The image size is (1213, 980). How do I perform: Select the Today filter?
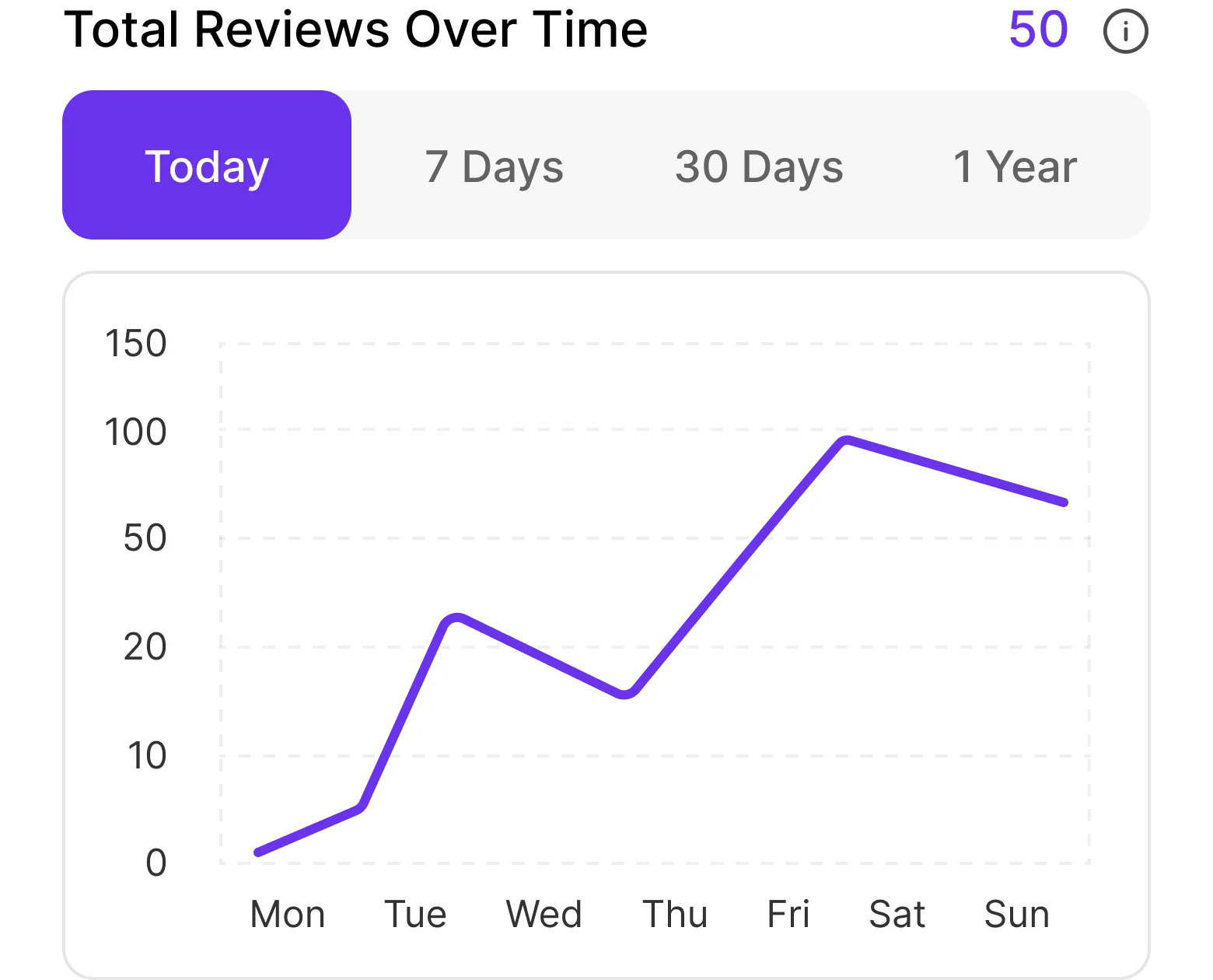click(207, 166)
